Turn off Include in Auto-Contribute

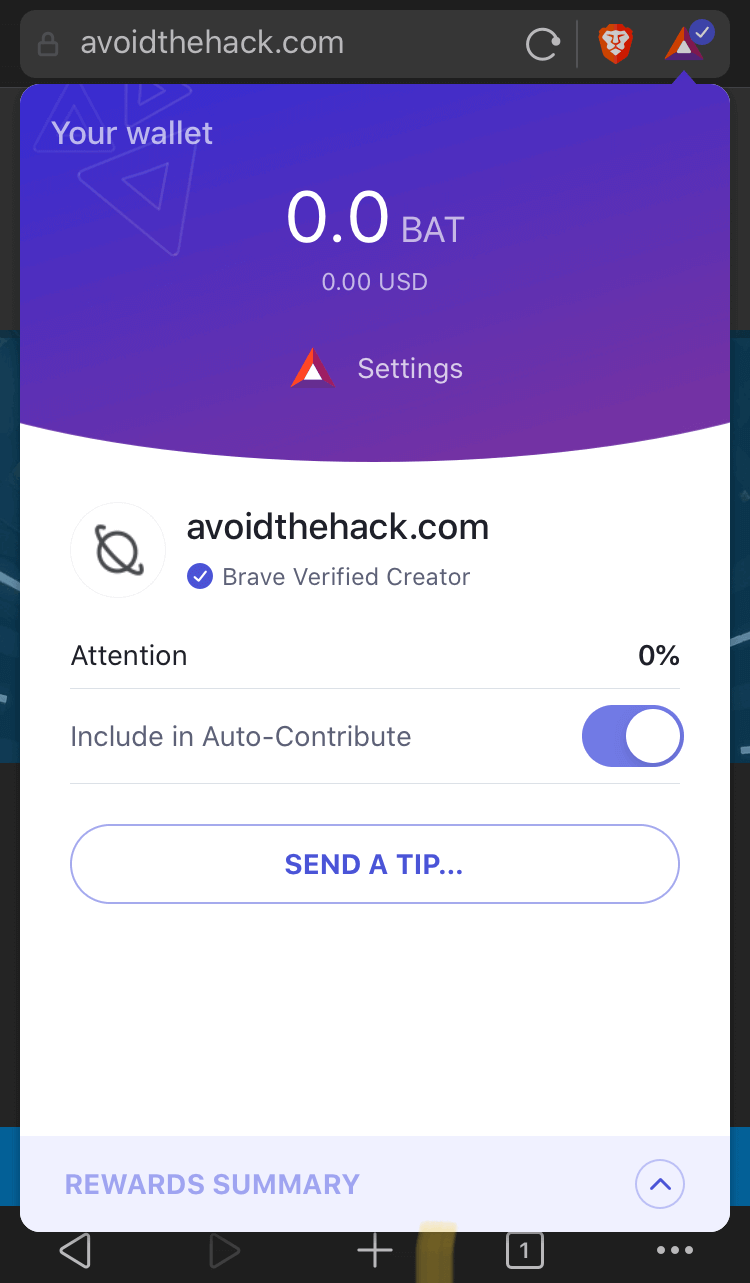click(x=632, y=736)
